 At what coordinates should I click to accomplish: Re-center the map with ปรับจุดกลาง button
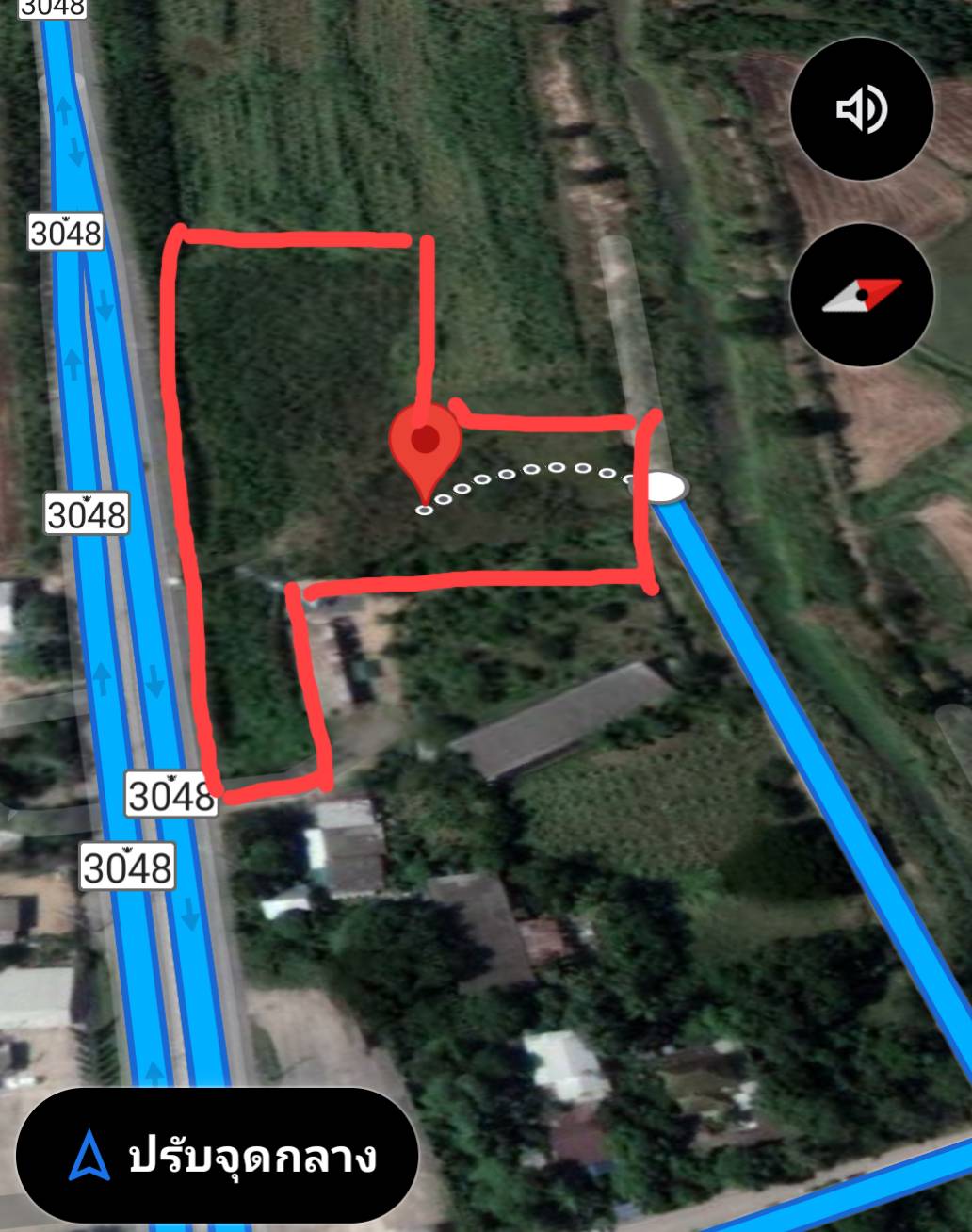[218, 1156]
